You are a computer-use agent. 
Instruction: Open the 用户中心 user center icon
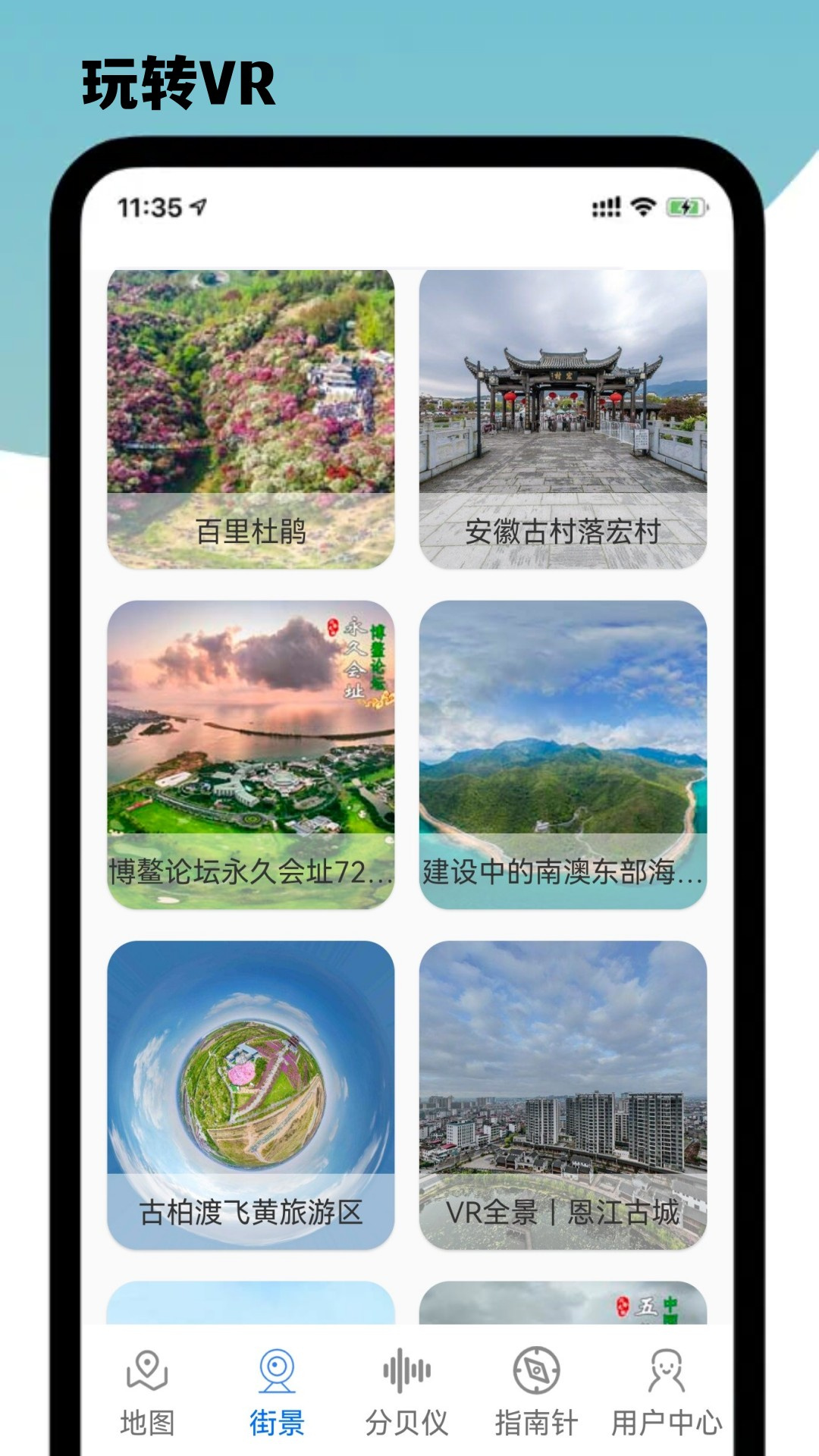(665, 1376)
